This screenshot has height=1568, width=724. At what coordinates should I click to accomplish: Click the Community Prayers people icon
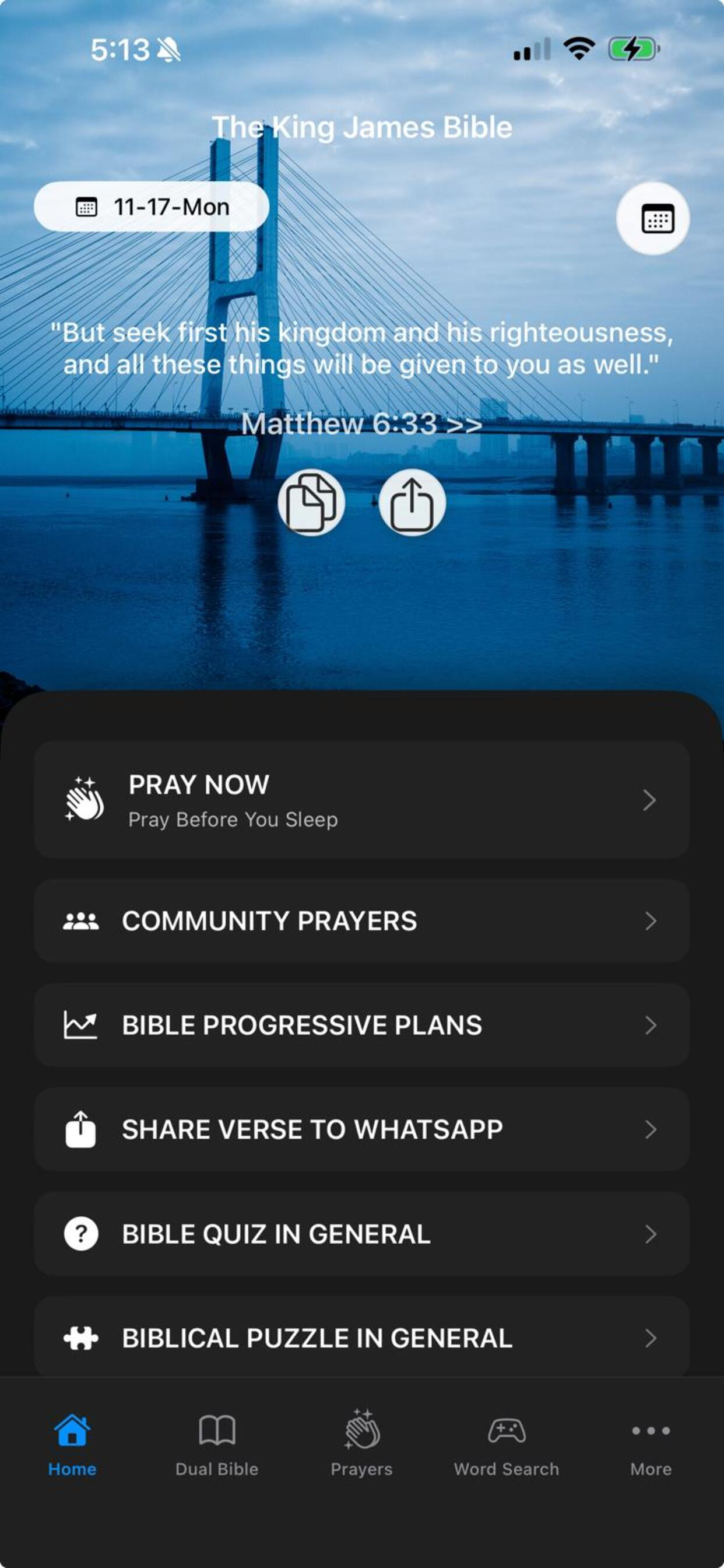(x=81, y=921)
